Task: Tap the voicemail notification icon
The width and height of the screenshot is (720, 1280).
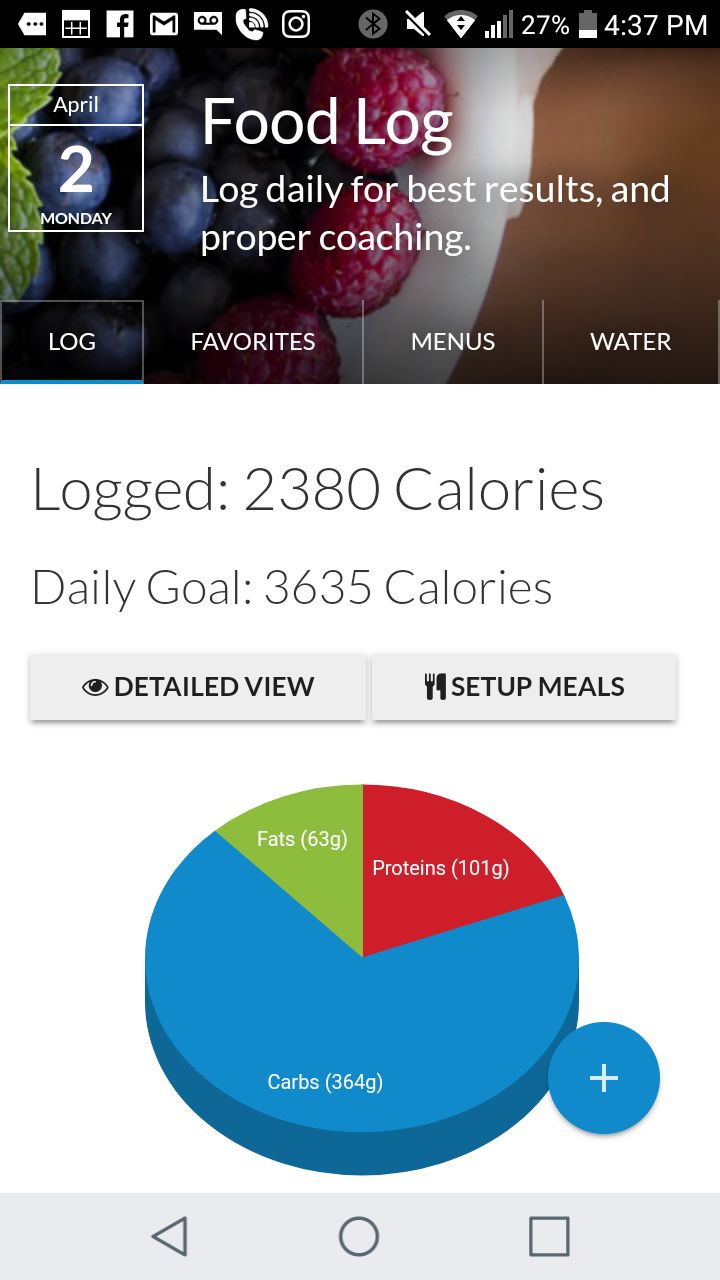Action: click(207, 22)
